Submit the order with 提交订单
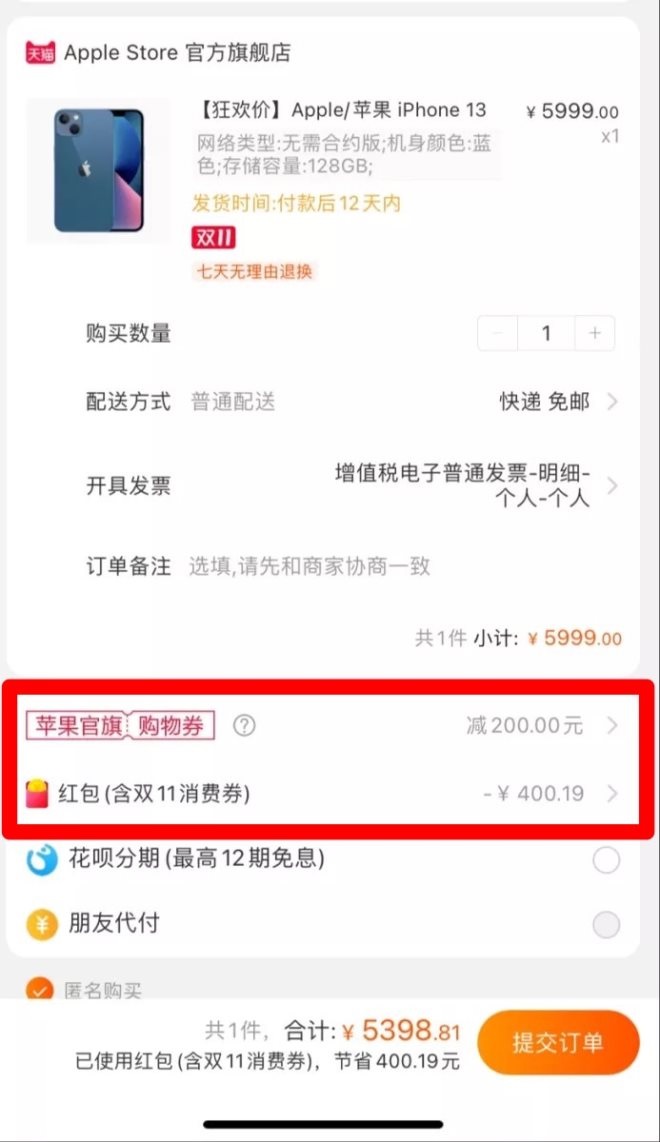Image resolution: width=660 pixels, height=1142 pixels. point(558,1042)
